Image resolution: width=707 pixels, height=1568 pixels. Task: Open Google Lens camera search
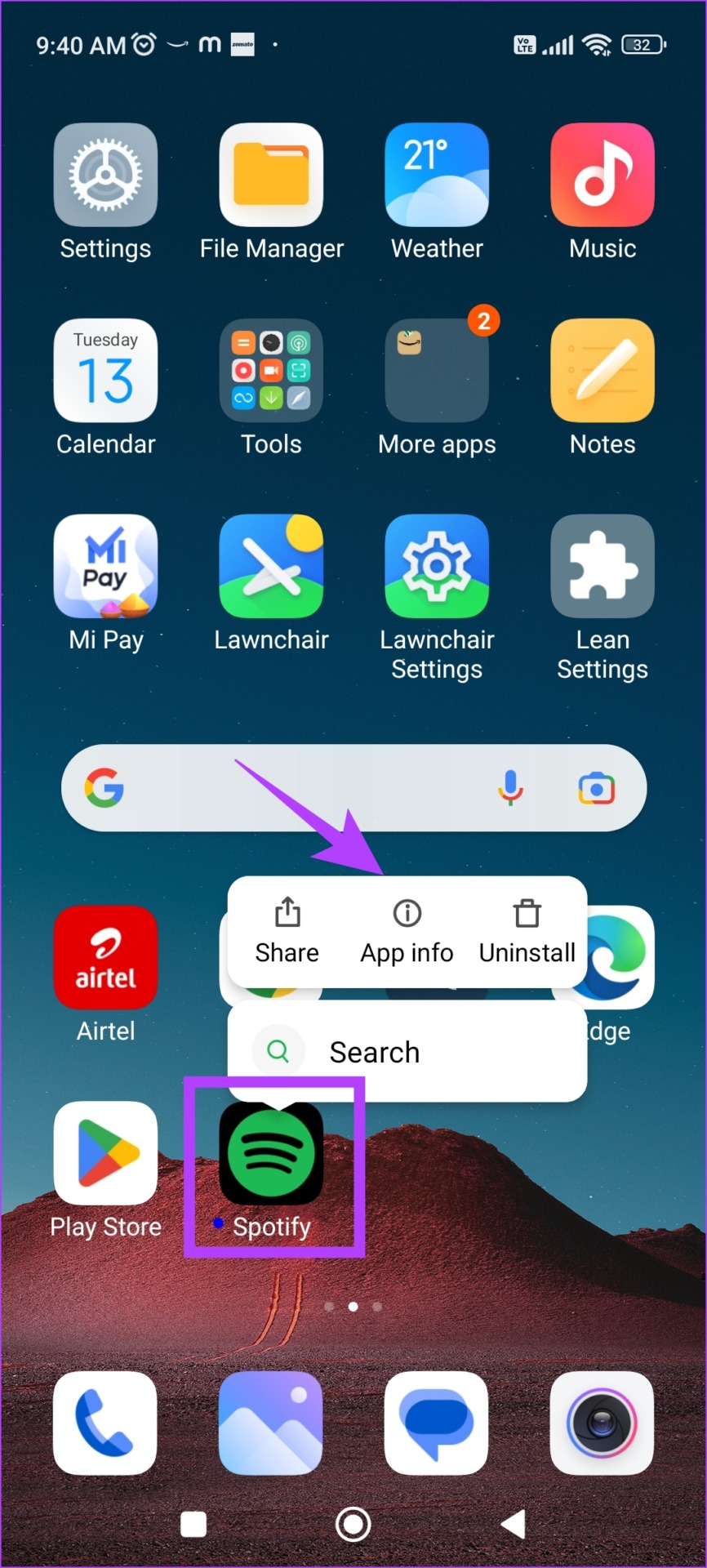coord(597,788)
